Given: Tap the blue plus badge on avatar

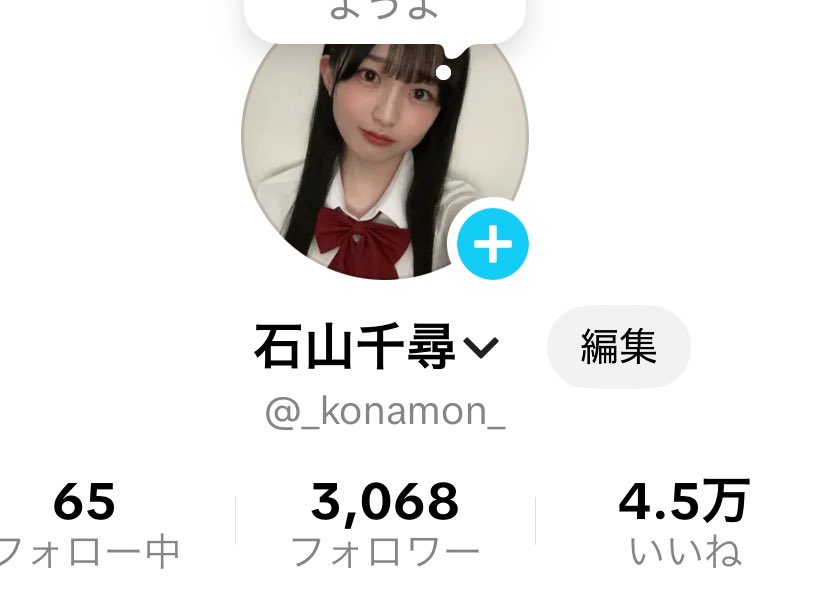Looking at the screenshot, I should (x=493, y=244).
